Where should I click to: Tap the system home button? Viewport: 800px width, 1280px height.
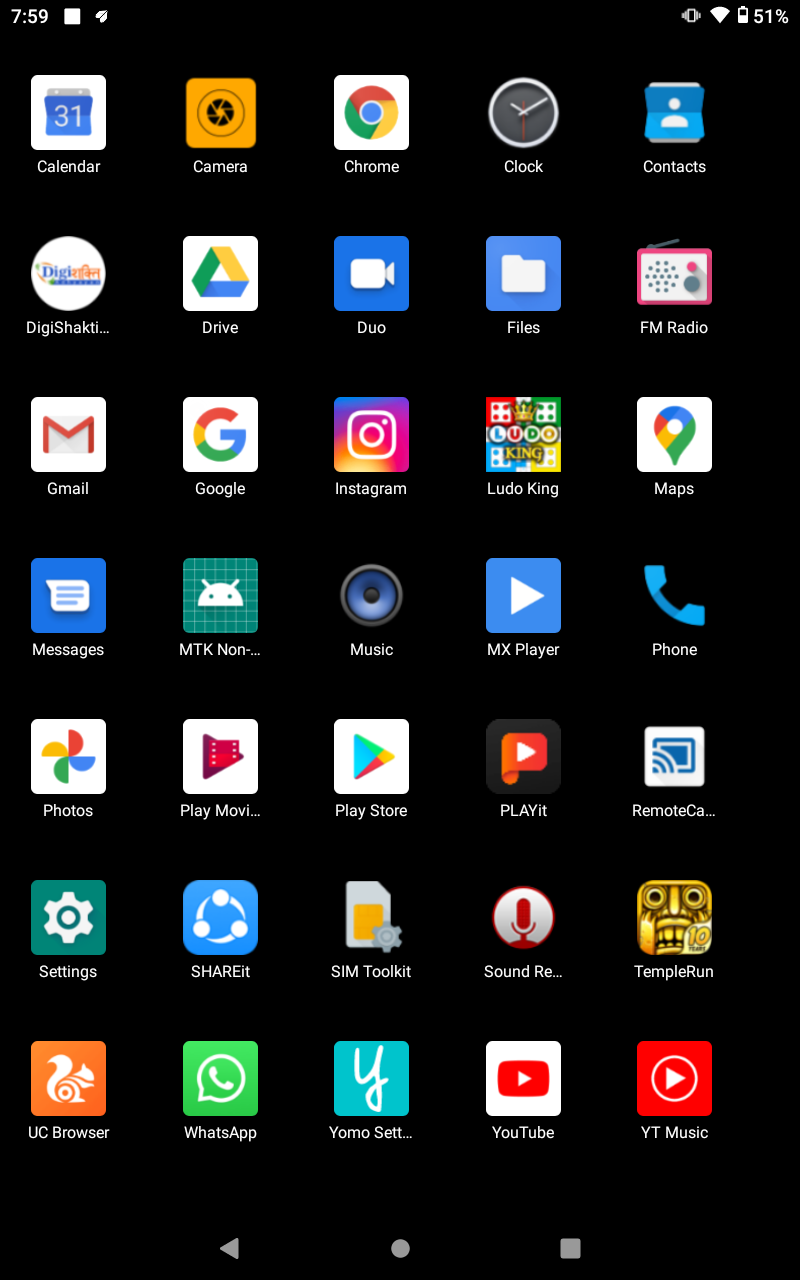pos(400,1248)
